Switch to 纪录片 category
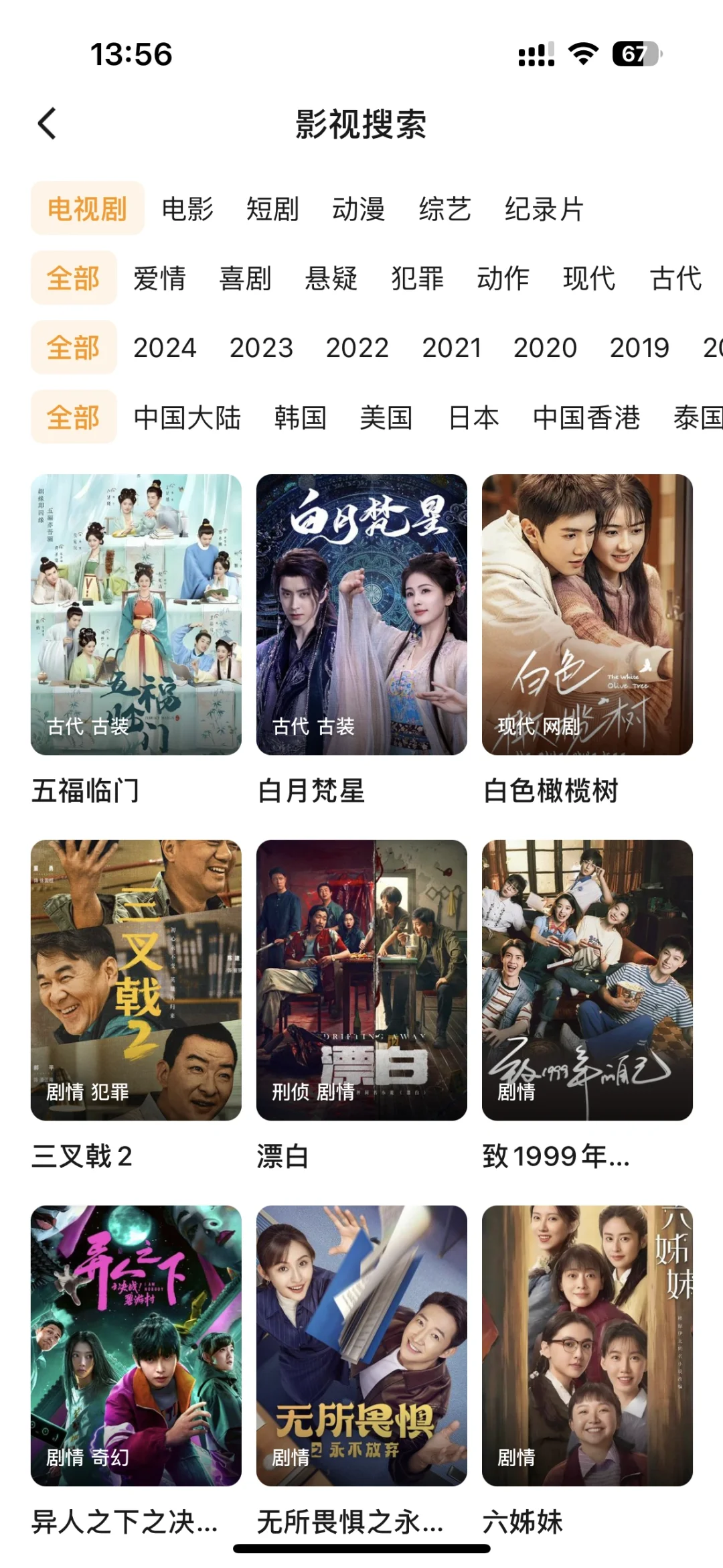Viewport: 723px width, 1568px height. click(544, 209)
